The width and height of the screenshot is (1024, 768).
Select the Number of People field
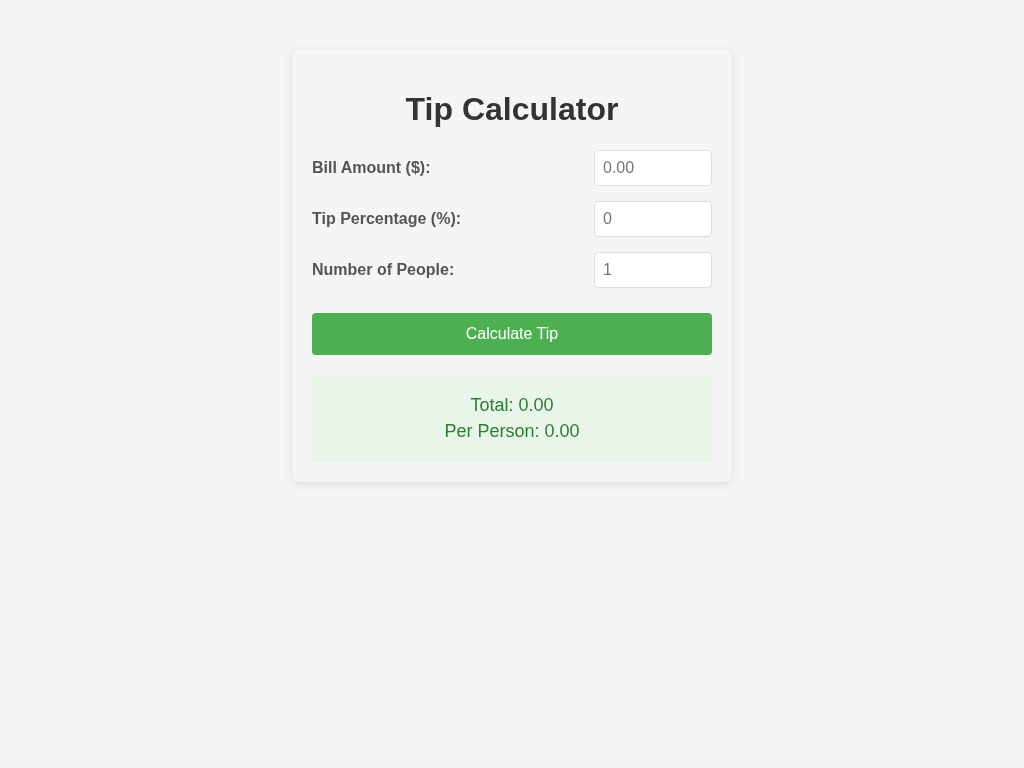[652, 270]
